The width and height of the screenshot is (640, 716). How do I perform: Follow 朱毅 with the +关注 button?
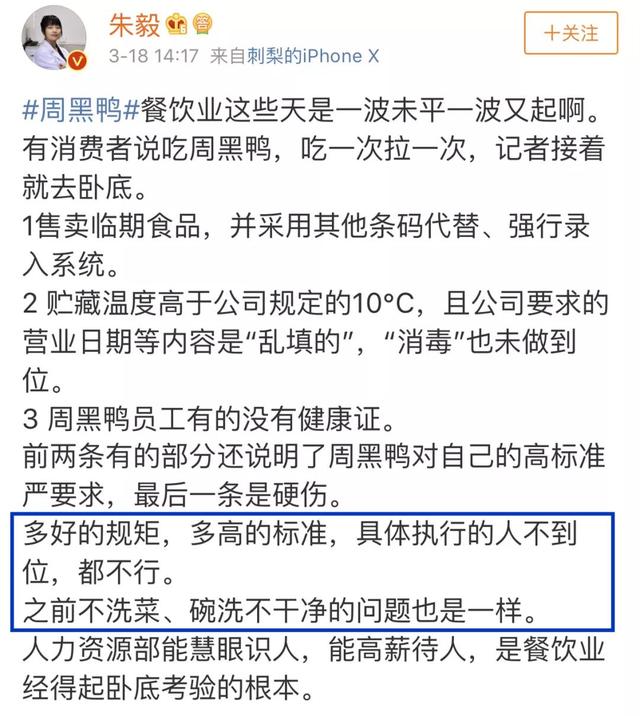(x=571, y=34)
